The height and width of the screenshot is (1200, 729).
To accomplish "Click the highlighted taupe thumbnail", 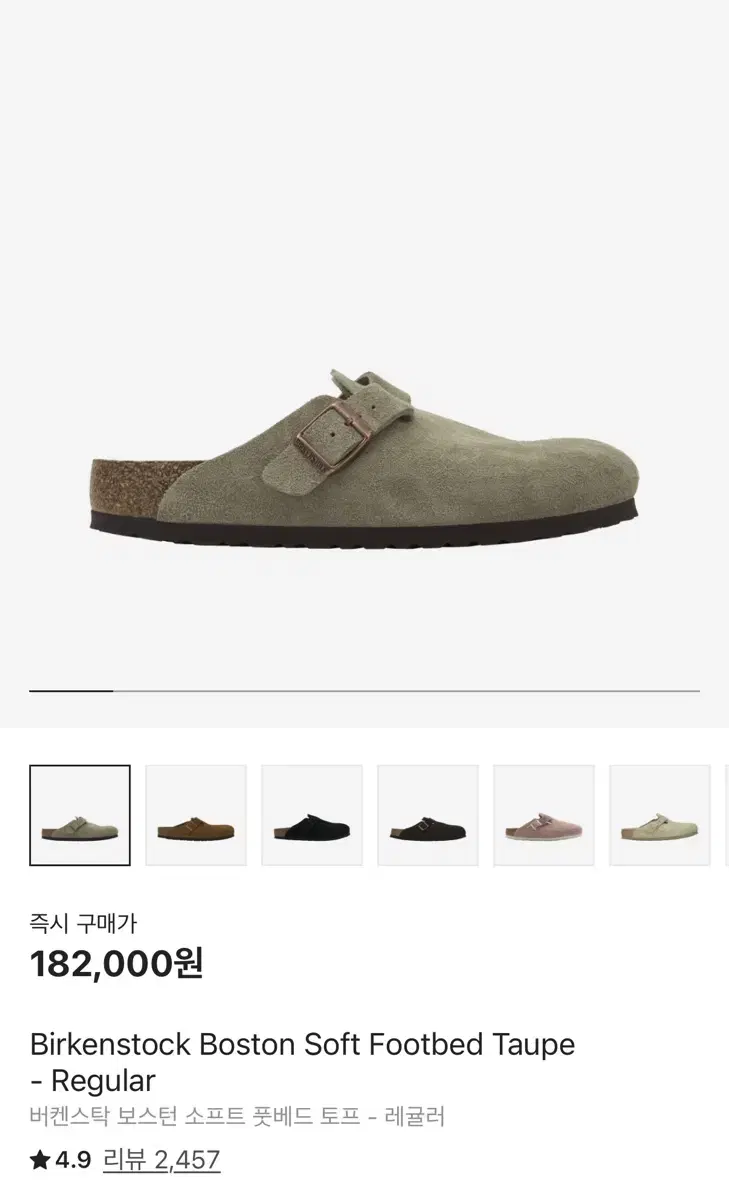I will click(x=80, y=813).
